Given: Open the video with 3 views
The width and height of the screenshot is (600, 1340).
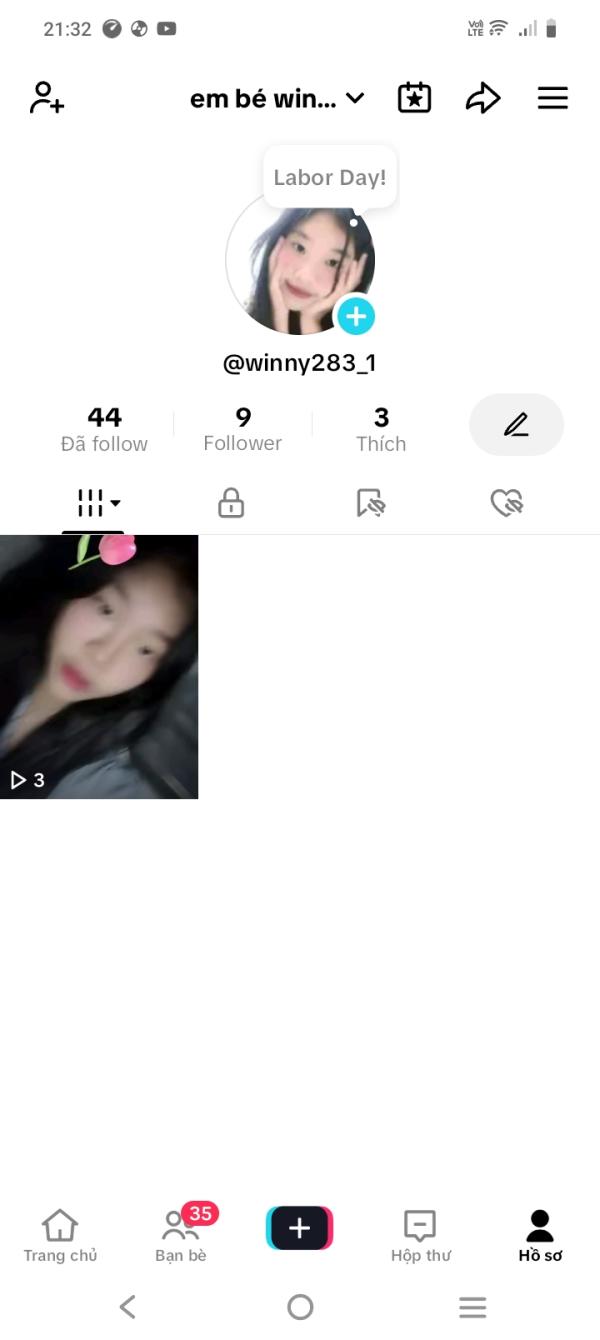Looking at the screenshot, I should coord(99,667).
